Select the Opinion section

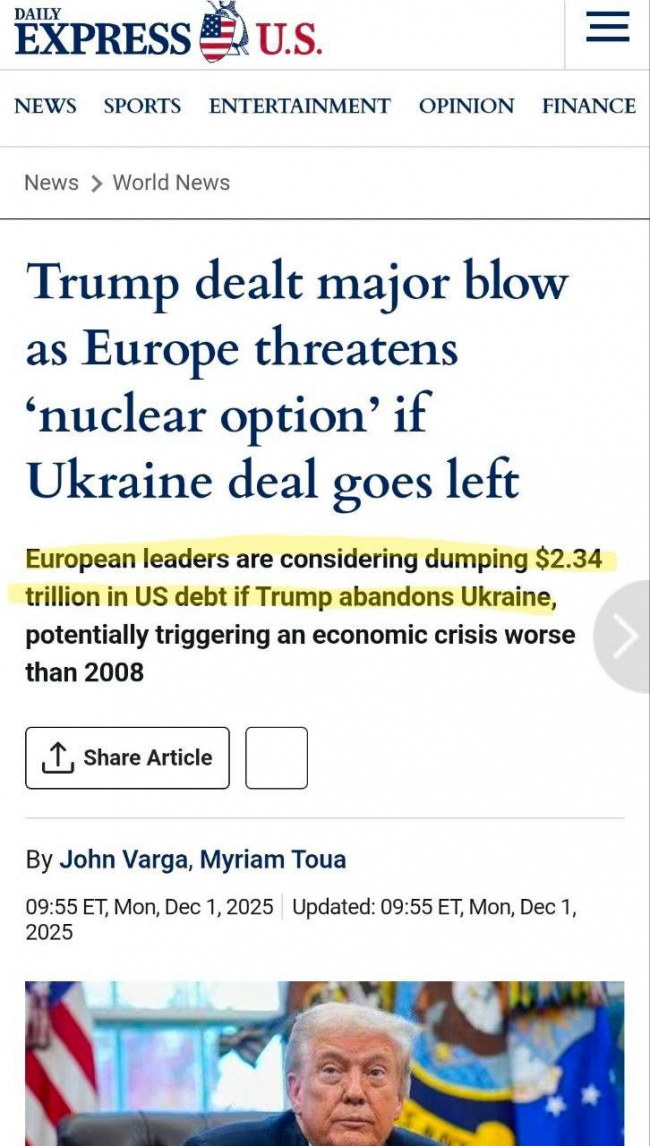click(x=466, y=106)
